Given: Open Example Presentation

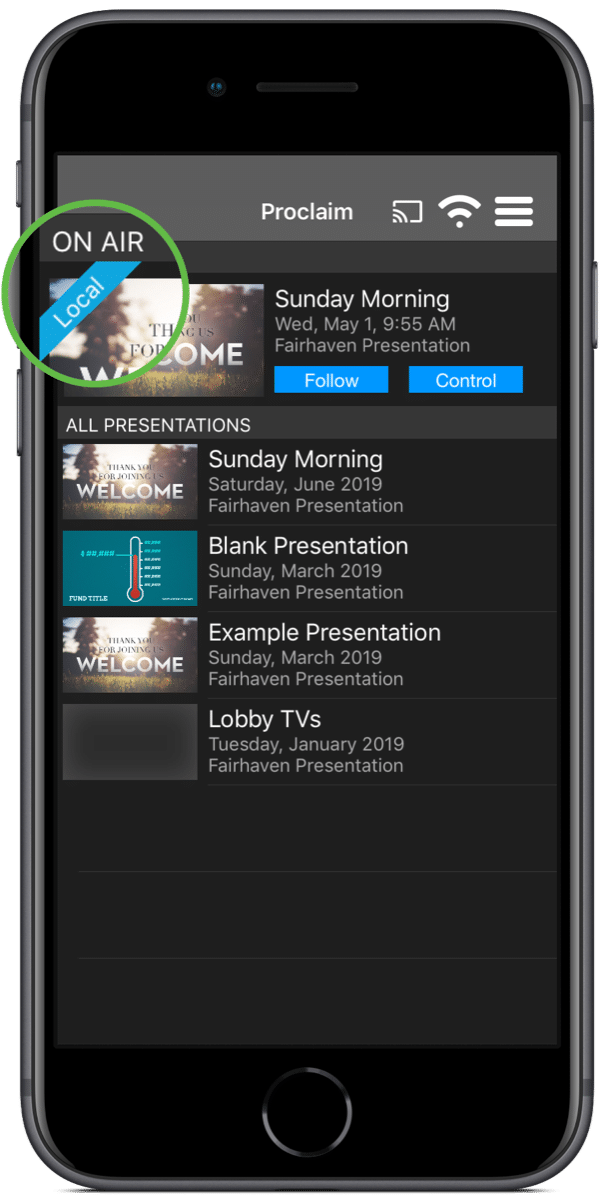Looking at the screenshot, I should click(x=308, y=656).
